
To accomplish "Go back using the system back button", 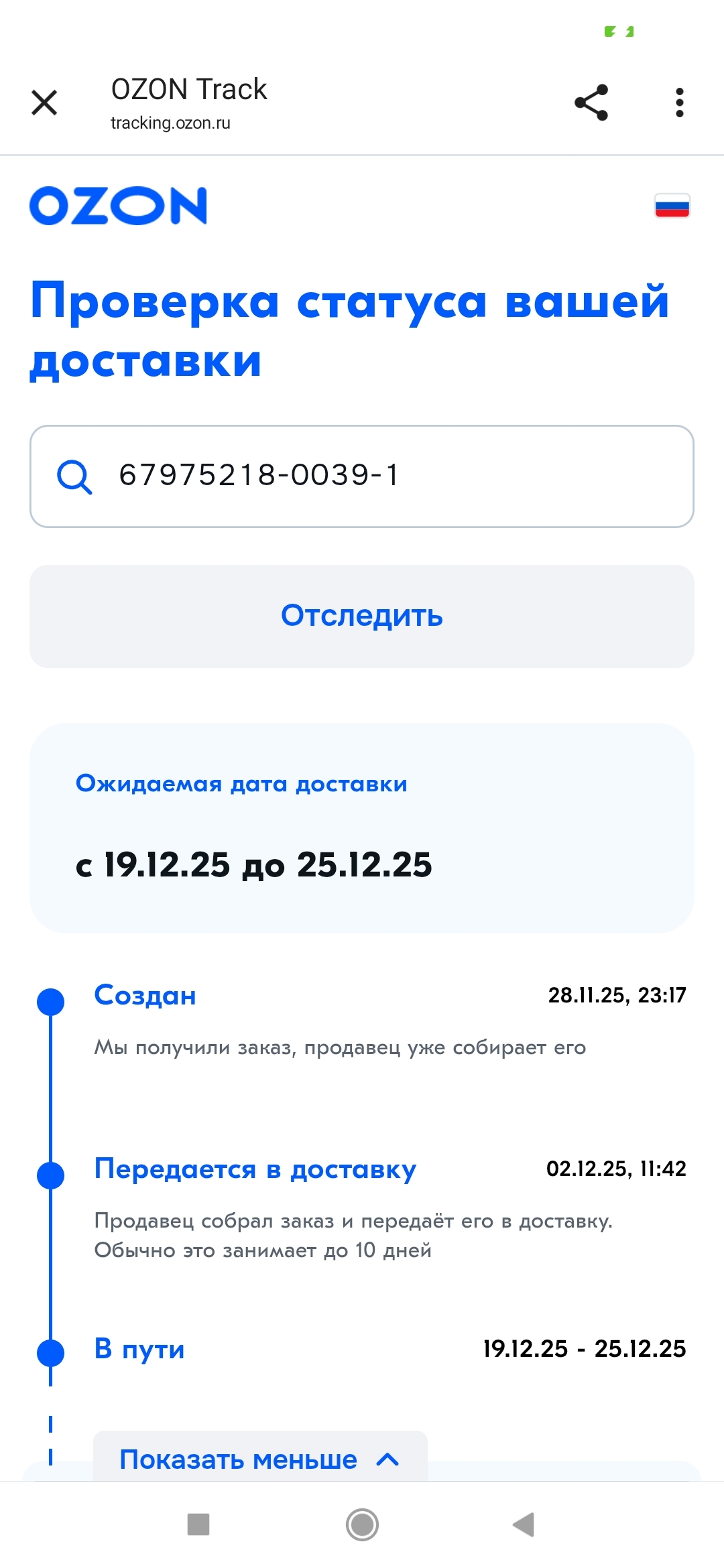I will click(524, 1524).
